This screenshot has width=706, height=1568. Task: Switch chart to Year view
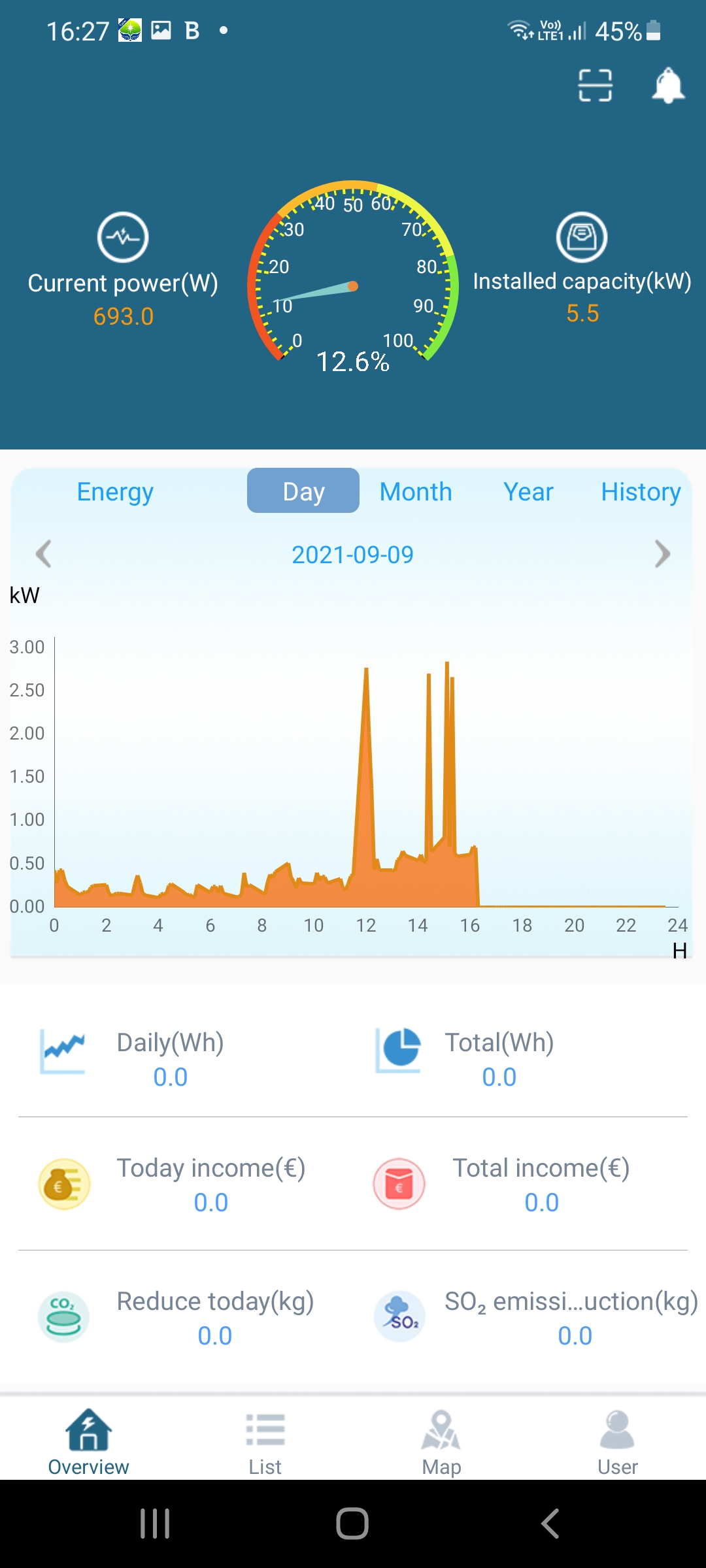(x=528, y=491)
